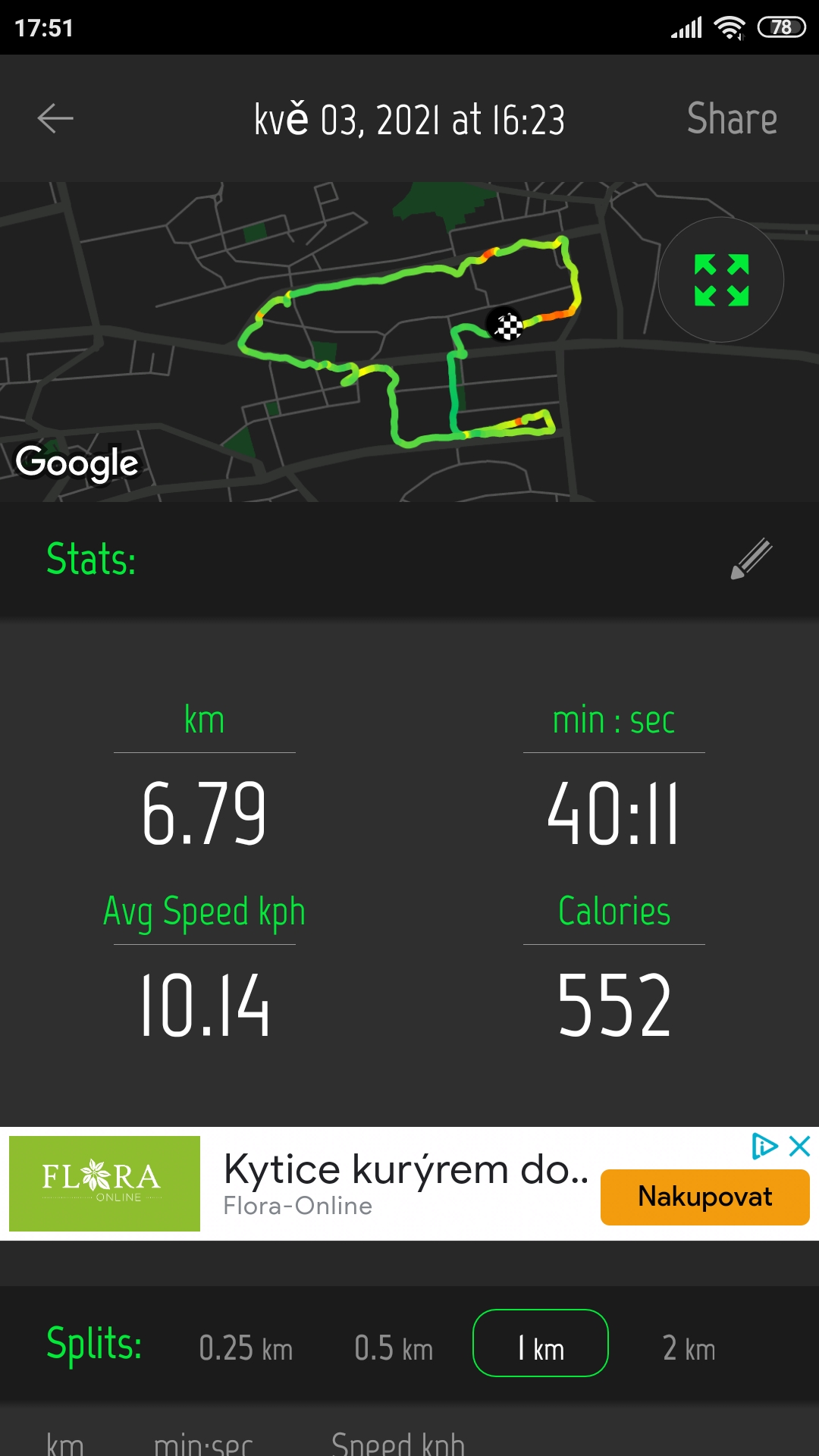
Task: Tap the Nakupovat button in the ad
Action: [705, 1197]
